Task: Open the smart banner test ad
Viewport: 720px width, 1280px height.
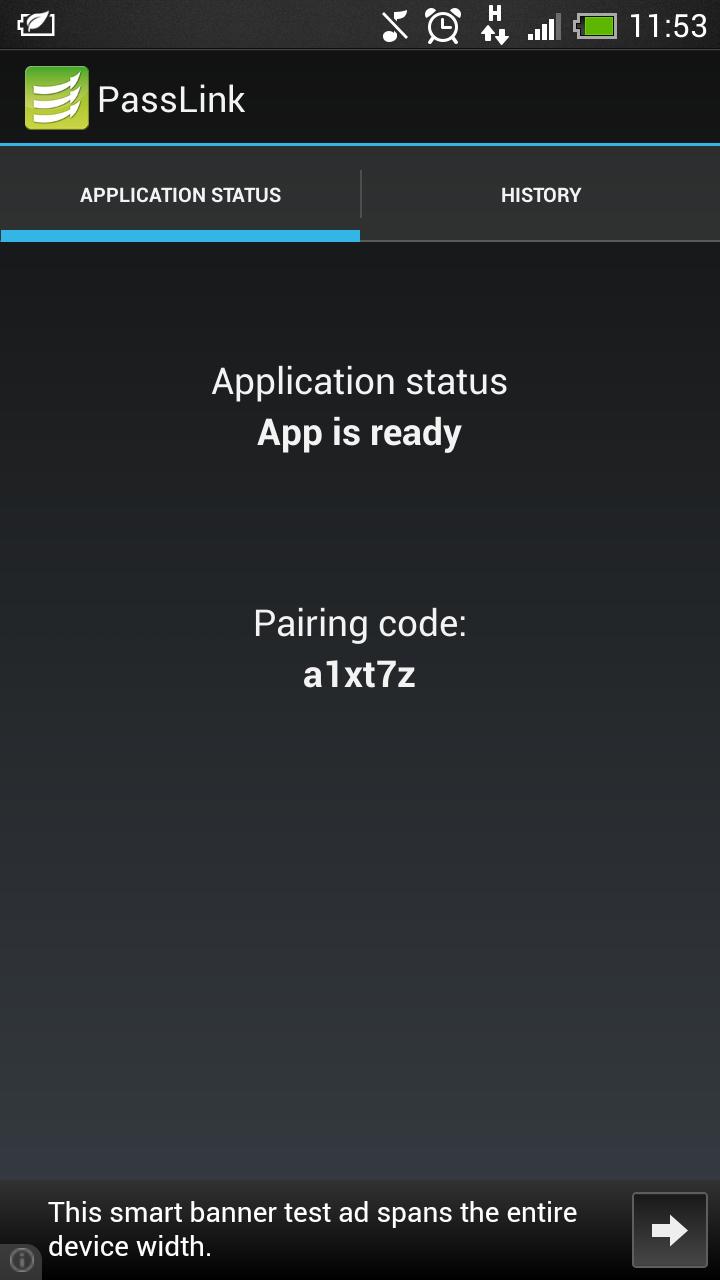Action: [315, 1228]
